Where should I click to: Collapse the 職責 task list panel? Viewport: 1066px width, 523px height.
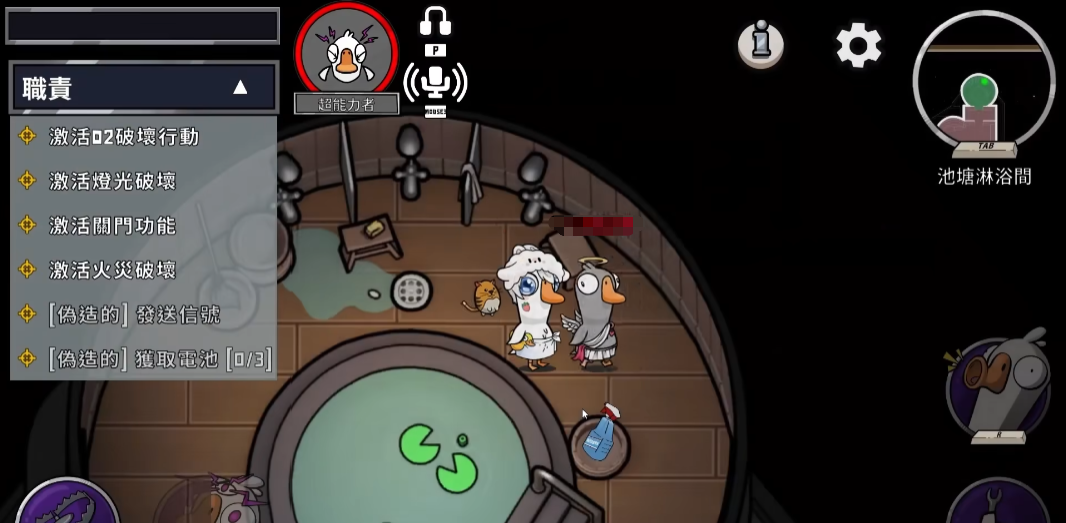point(239,88)
